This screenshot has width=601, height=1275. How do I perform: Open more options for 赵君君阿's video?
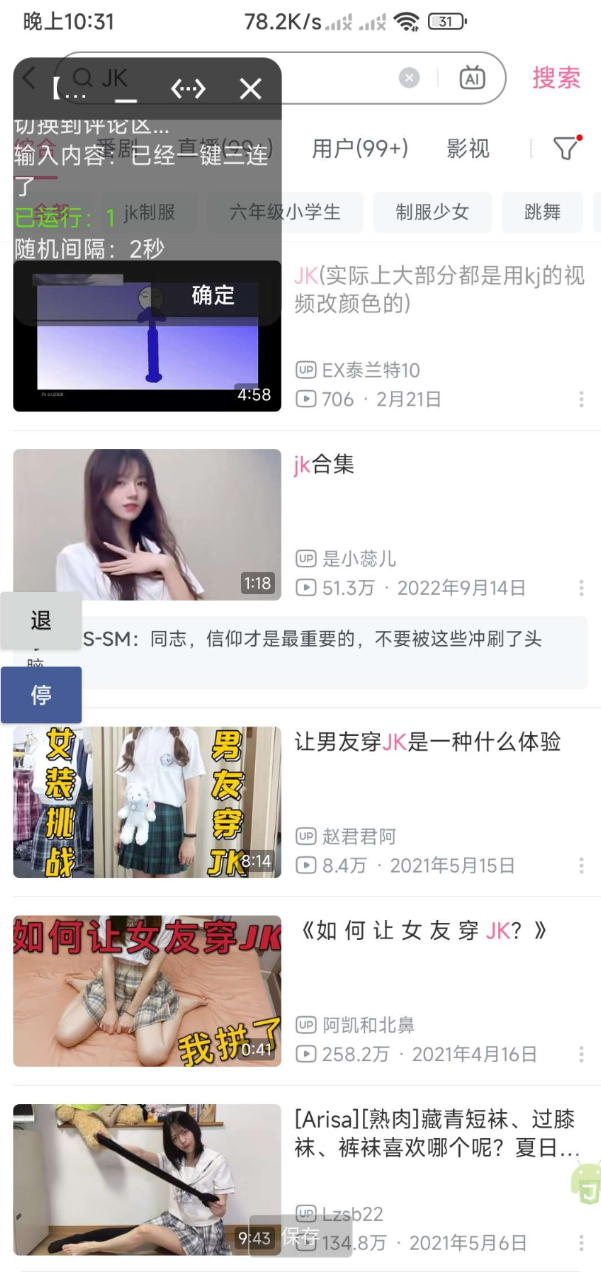pos(581,866)
